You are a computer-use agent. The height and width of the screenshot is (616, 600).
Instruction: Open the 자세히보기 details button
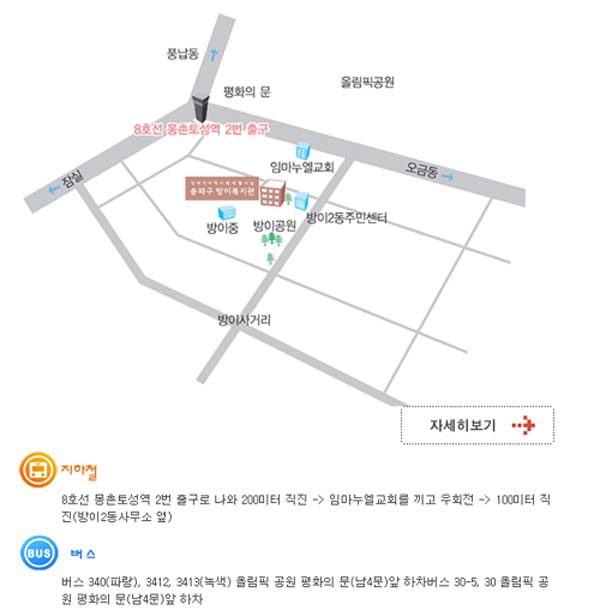(477, 426)
